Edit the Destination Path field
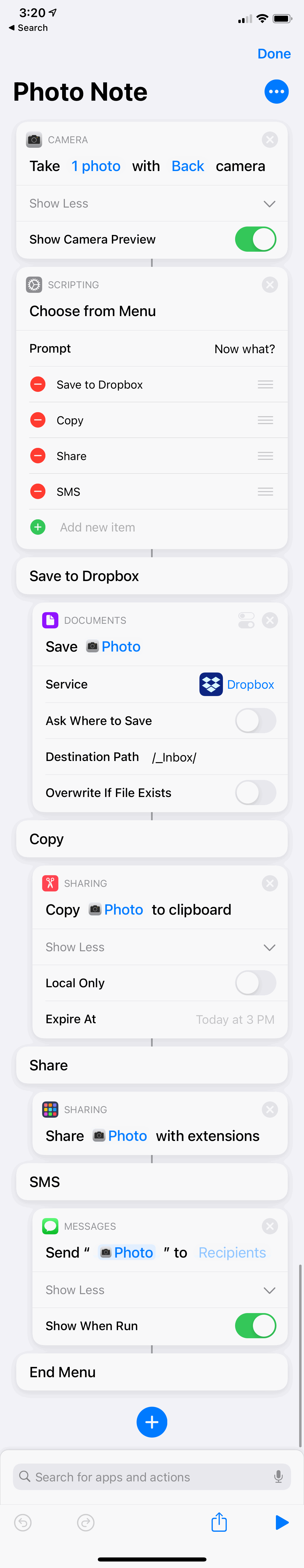Screen dimensions: 304x1568 [x=175, y=757]
